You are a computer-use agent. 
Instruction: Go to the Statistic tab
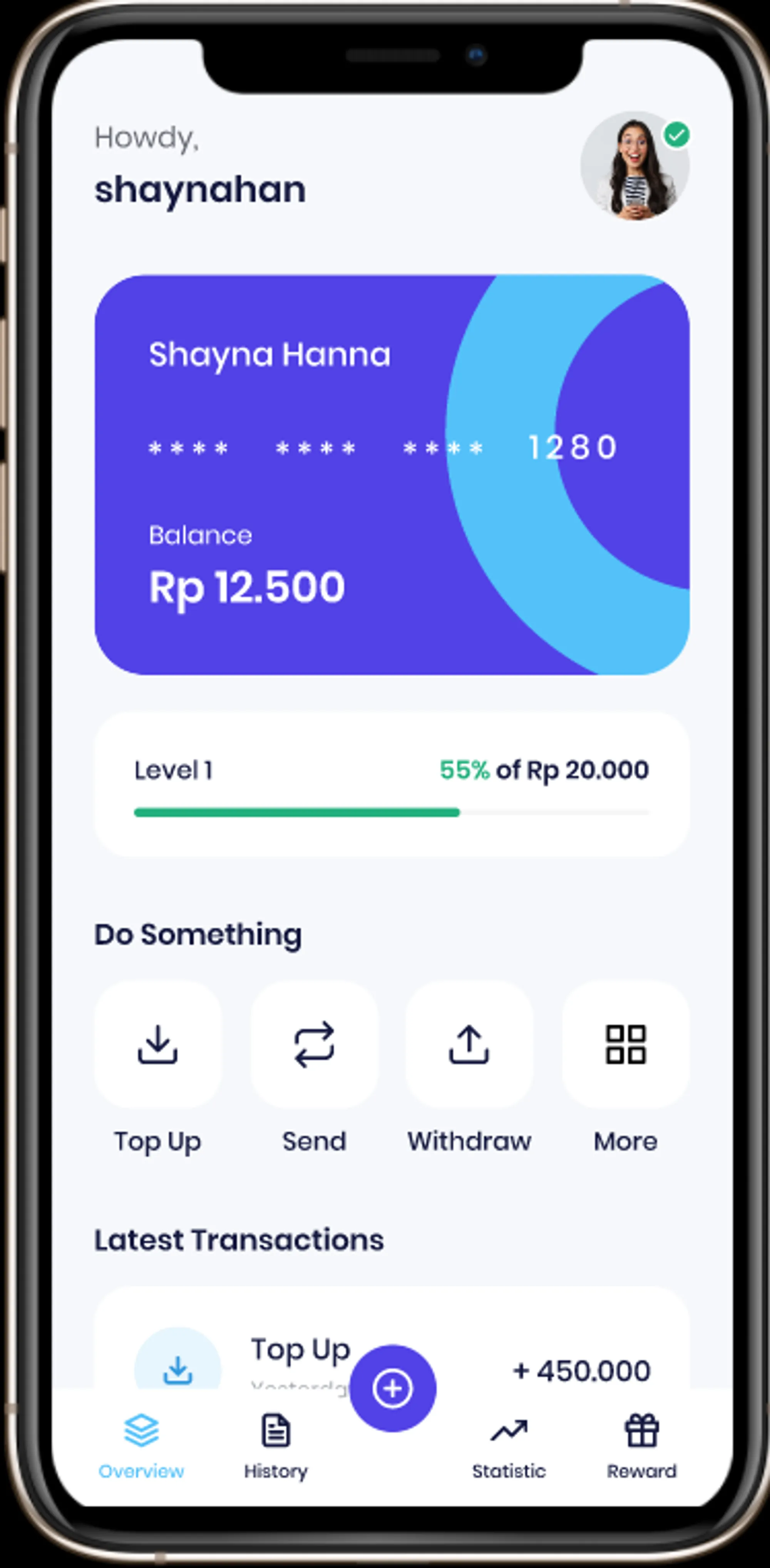(x=509, y=1446)
